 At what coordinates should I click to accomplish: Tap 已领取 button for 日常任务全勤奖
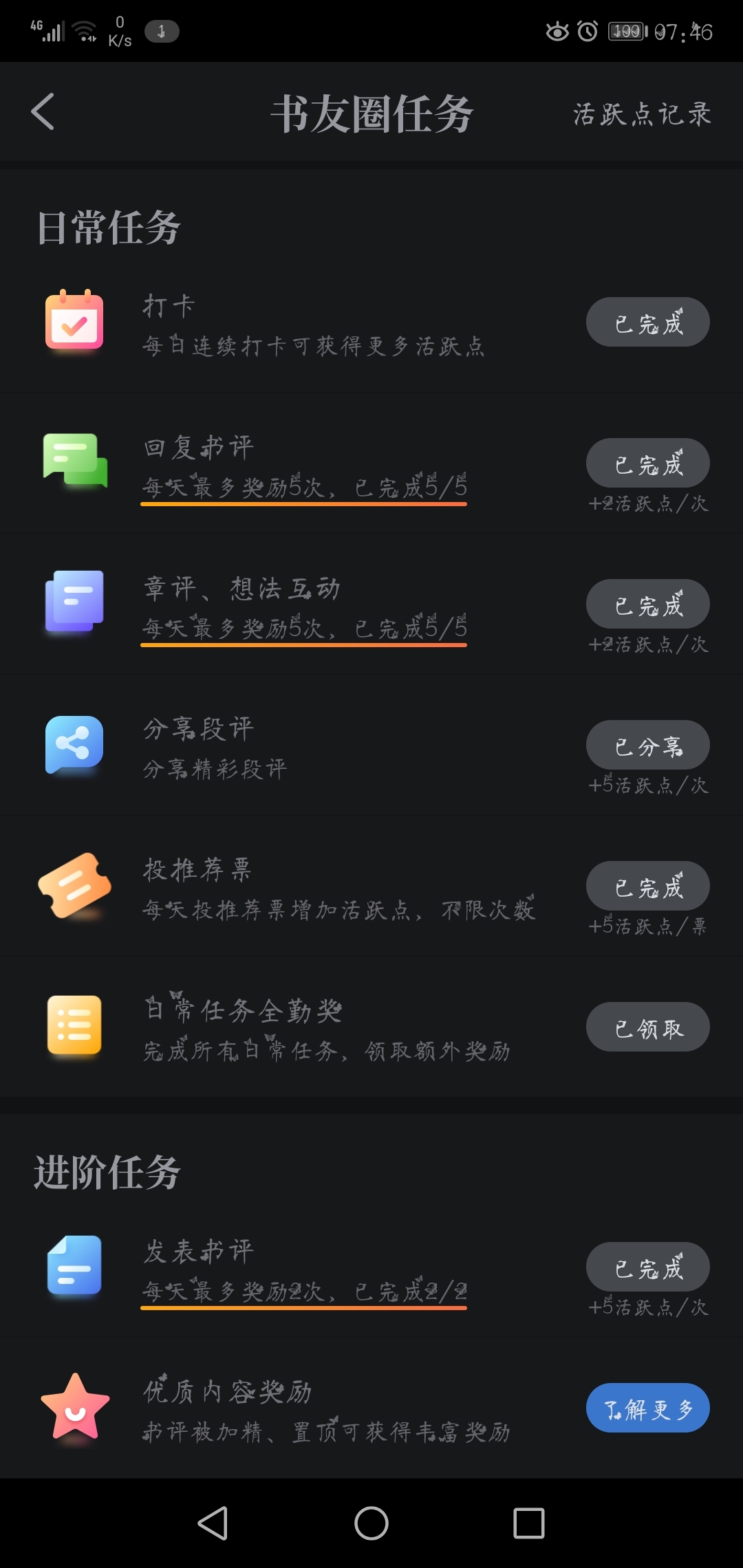(x=647, y=1027)
